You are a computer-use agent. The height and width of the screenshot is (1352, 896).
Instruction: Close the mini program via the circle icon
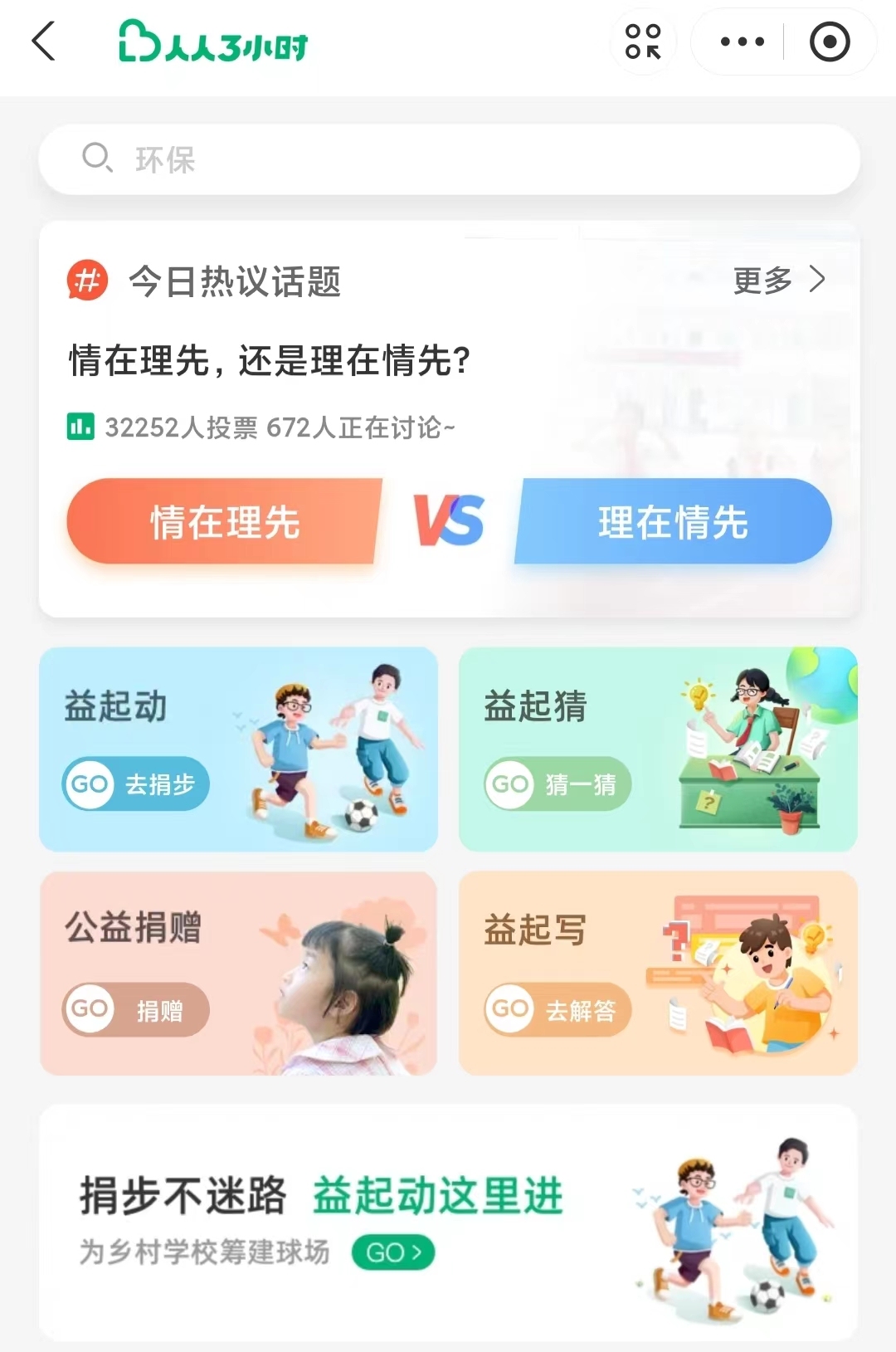pos(830,41)
